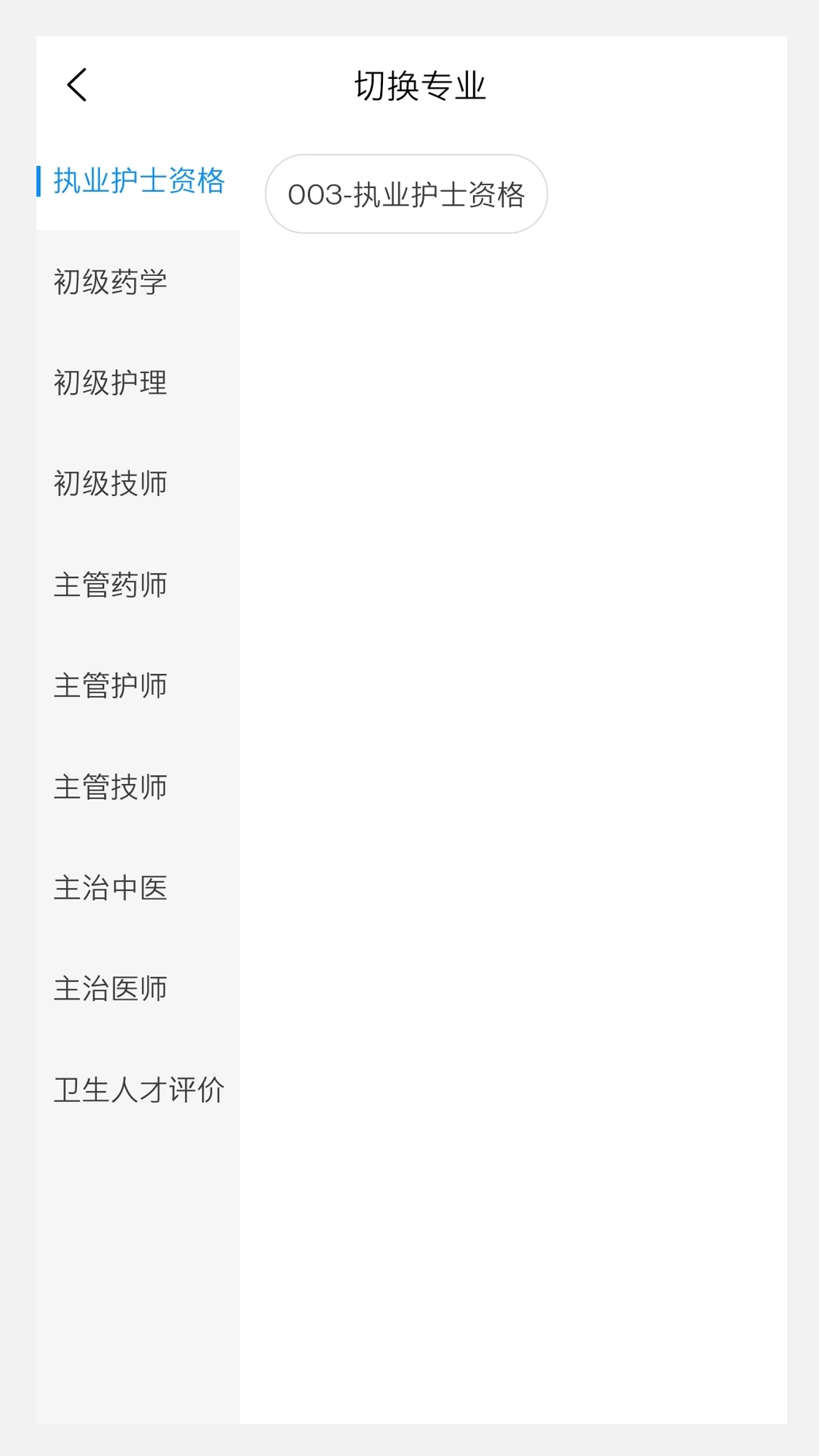819x1456 pixels.
Task: Tap the last sidebar entry 卫生人才评价
Action: [x=139, y=1090]
